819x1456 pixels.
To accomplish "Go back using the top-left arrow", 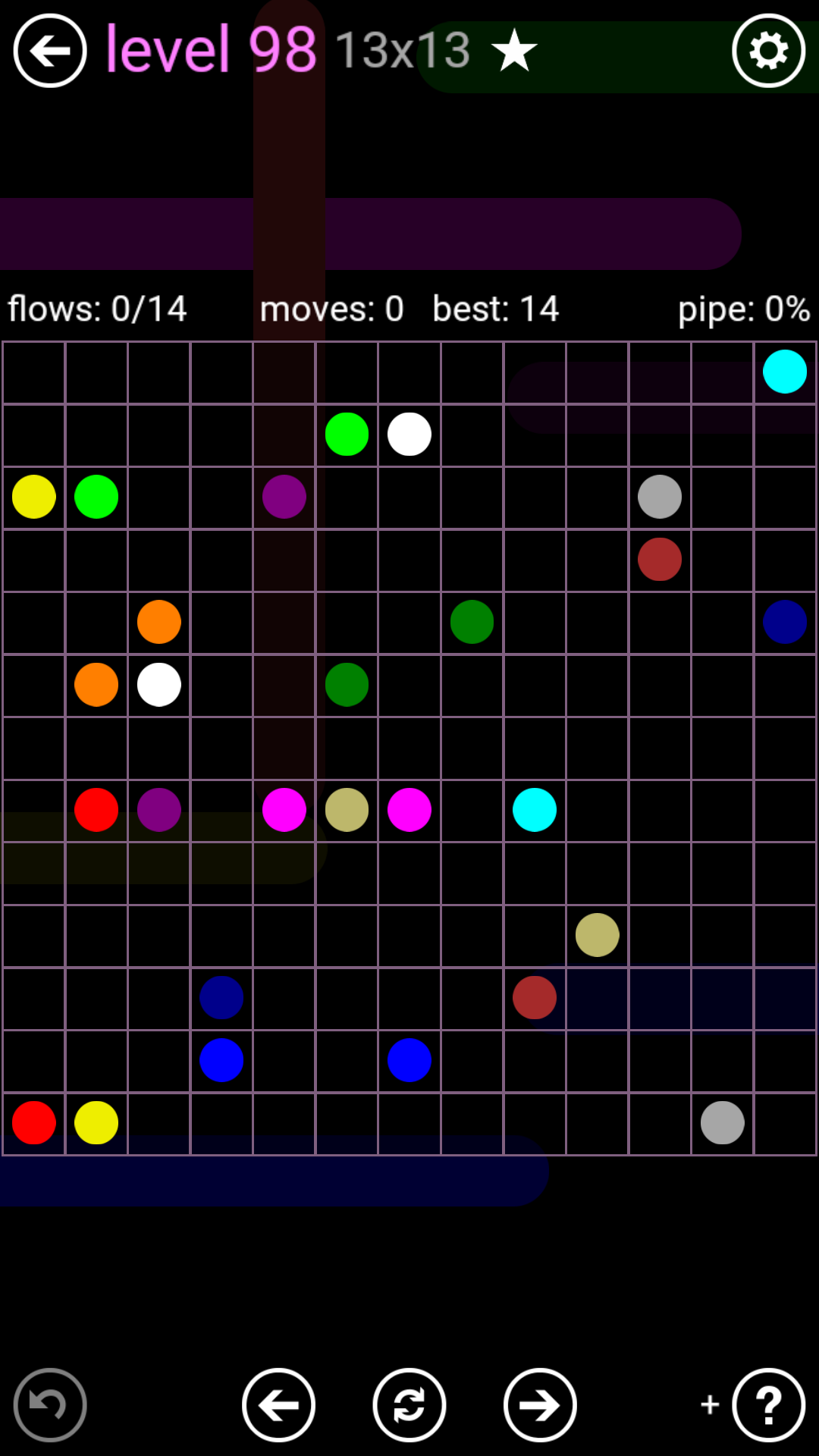I will point(50,51).
